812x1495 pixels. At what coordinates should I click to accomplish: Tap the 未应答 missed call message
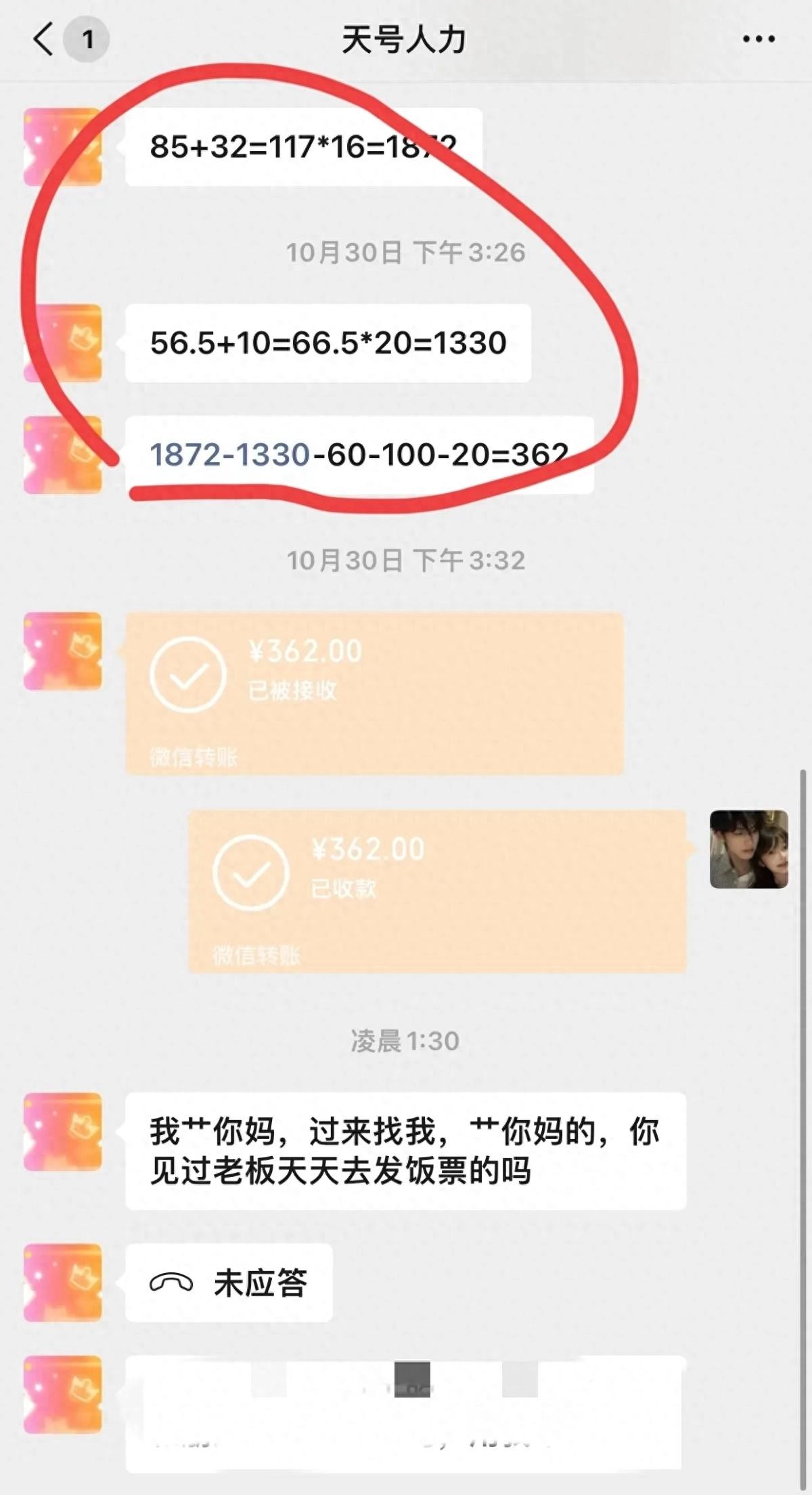(229, 1282)
